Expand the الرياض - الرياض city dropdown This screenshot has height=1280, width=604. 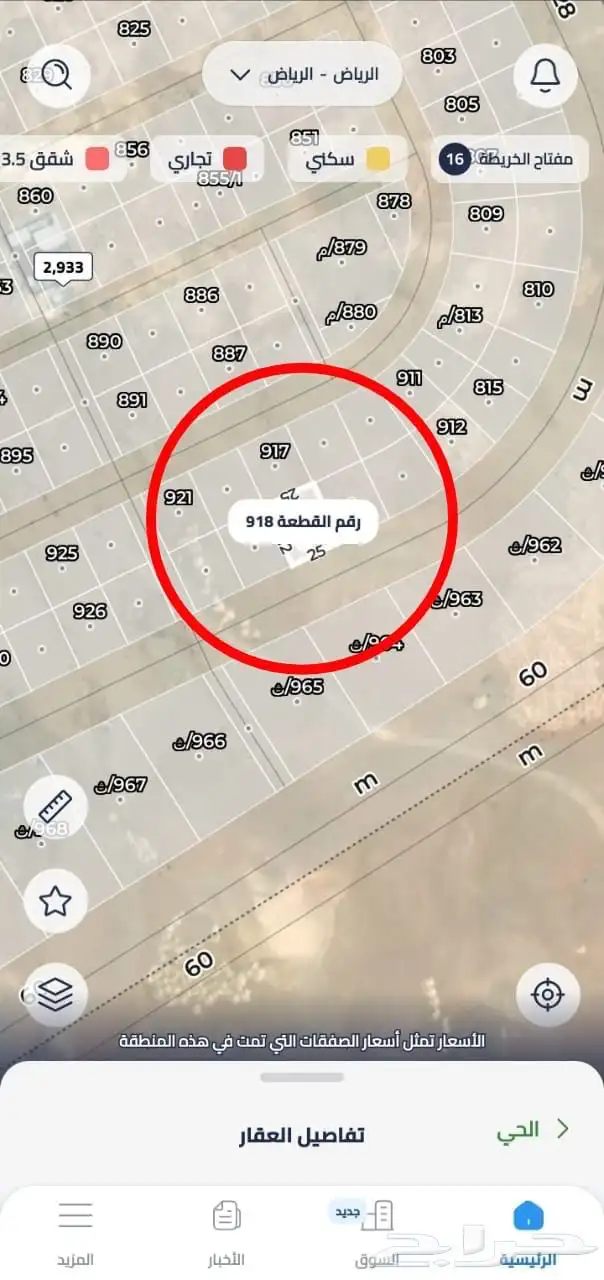pyautogui.click(x=304, y=74)
